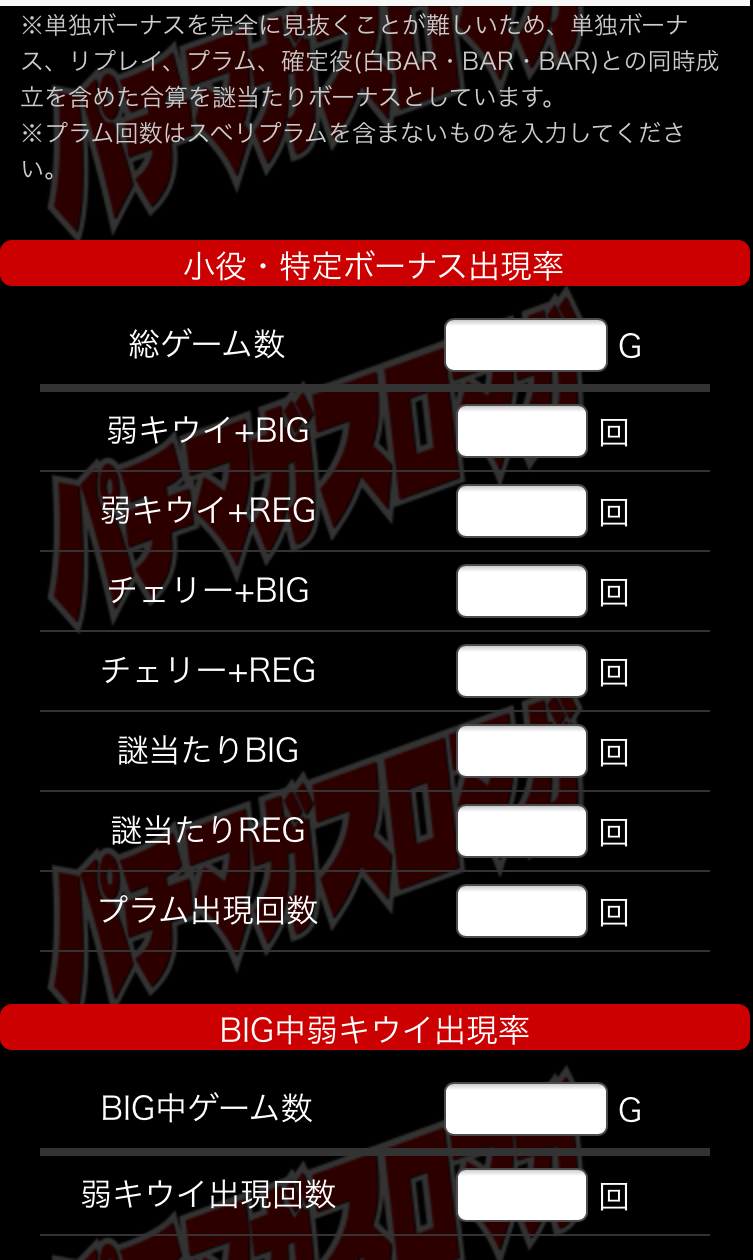753x1260 pixels.
Task: Focus the チェリー+BIG count field
Action: coord(522,591)
